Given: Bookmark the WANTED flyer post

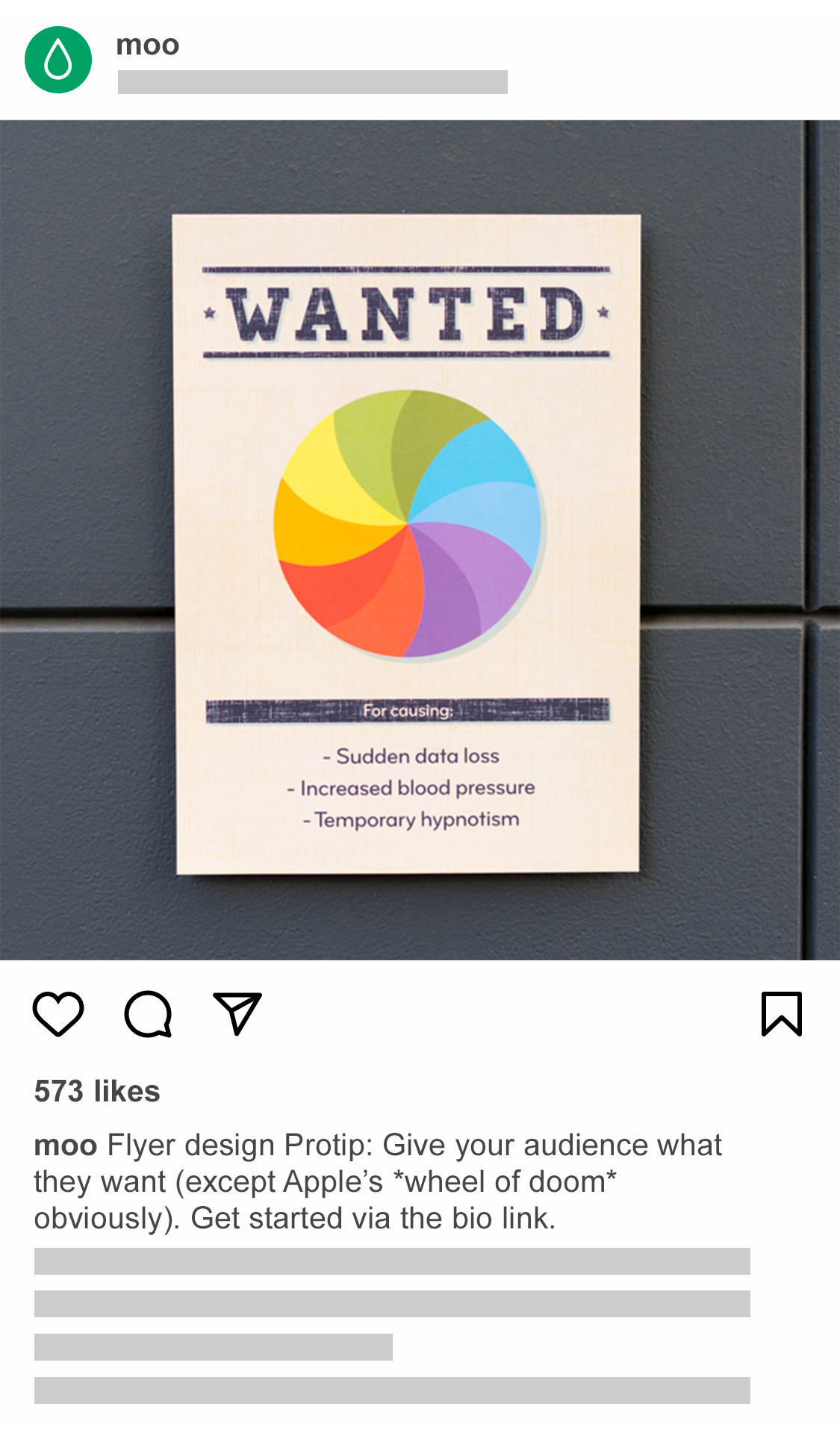Looking at the screenshot, I should click(781, 1013).
